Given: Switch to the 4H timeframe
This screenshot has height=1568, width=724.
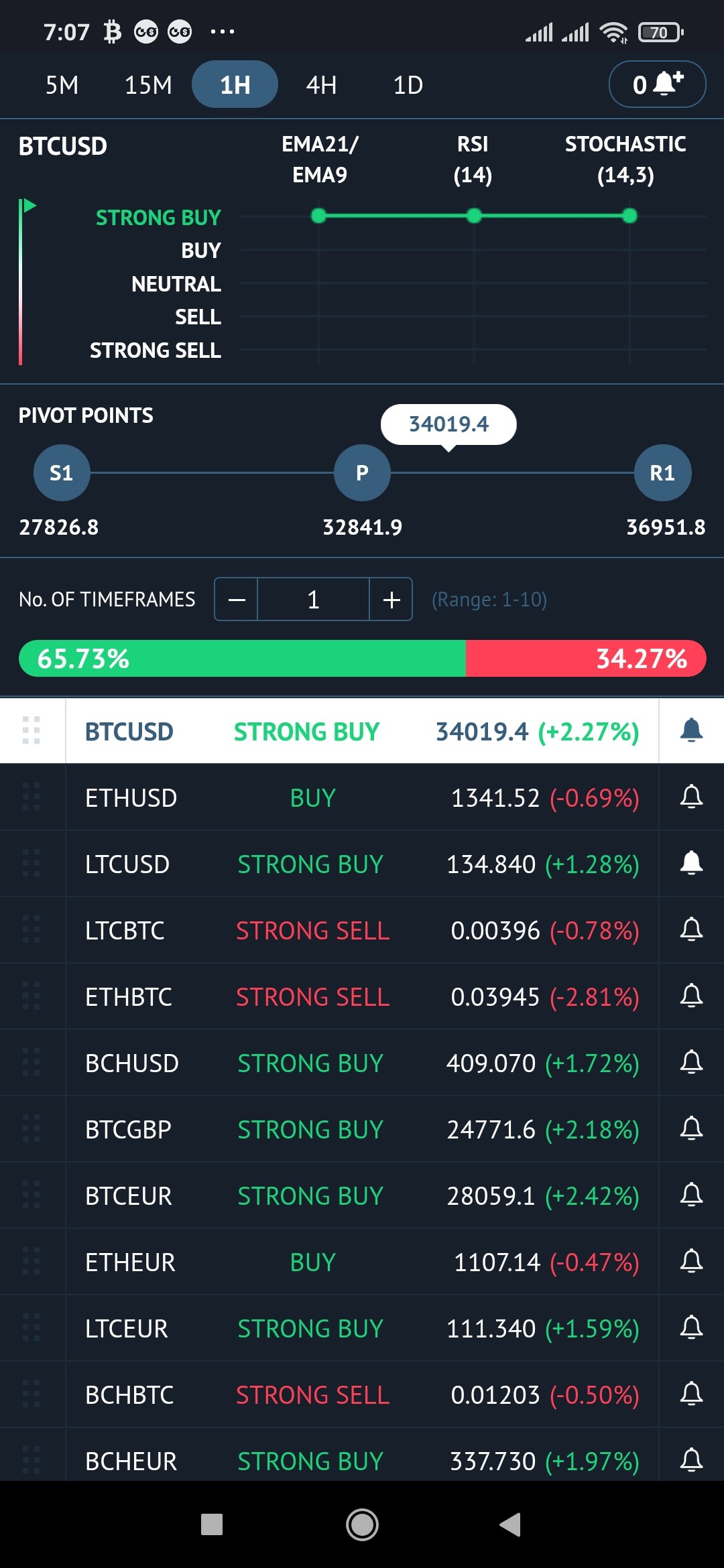Looking at the screenshot, I should (321, 85).
